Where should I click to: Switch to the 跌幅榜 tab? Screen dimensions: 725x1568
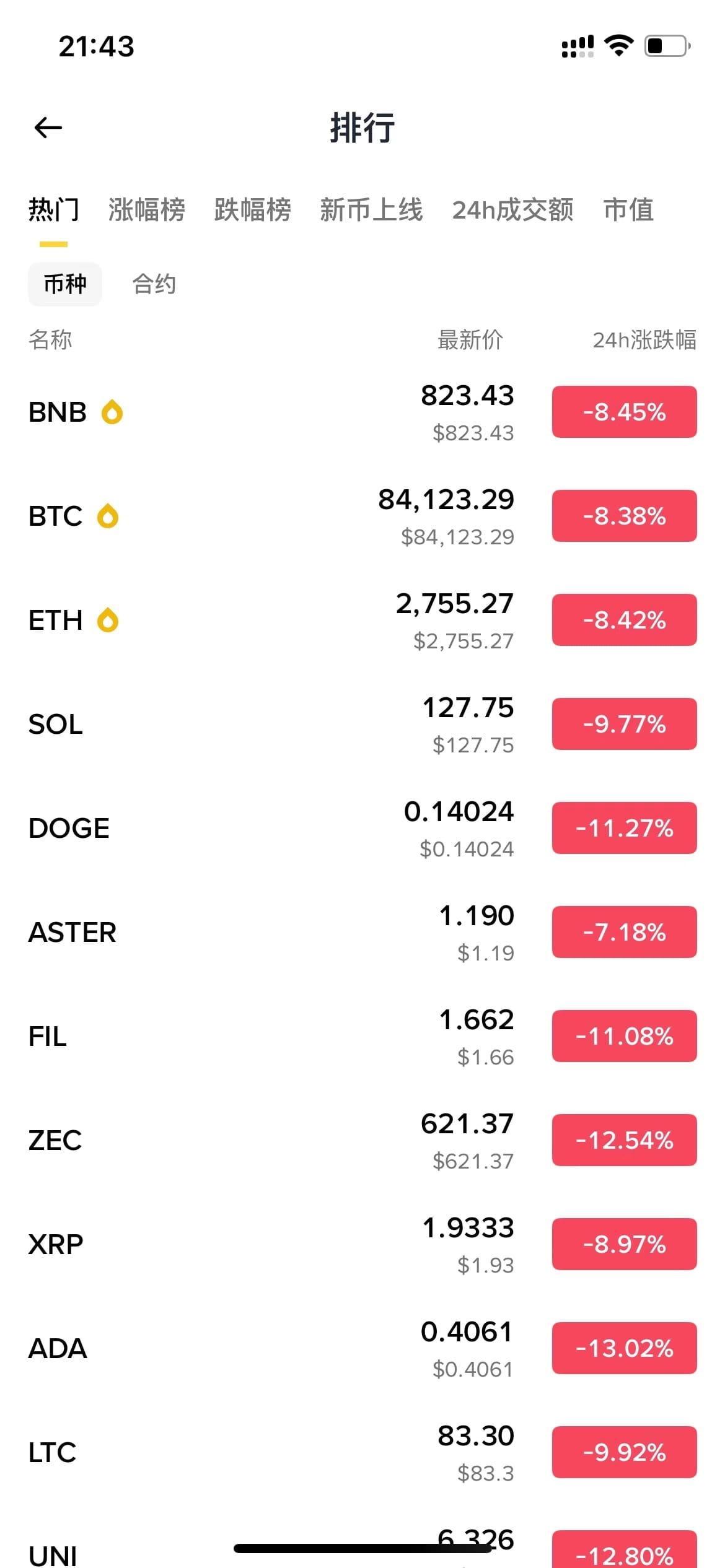pyautogui.click(x=252, y=210)
